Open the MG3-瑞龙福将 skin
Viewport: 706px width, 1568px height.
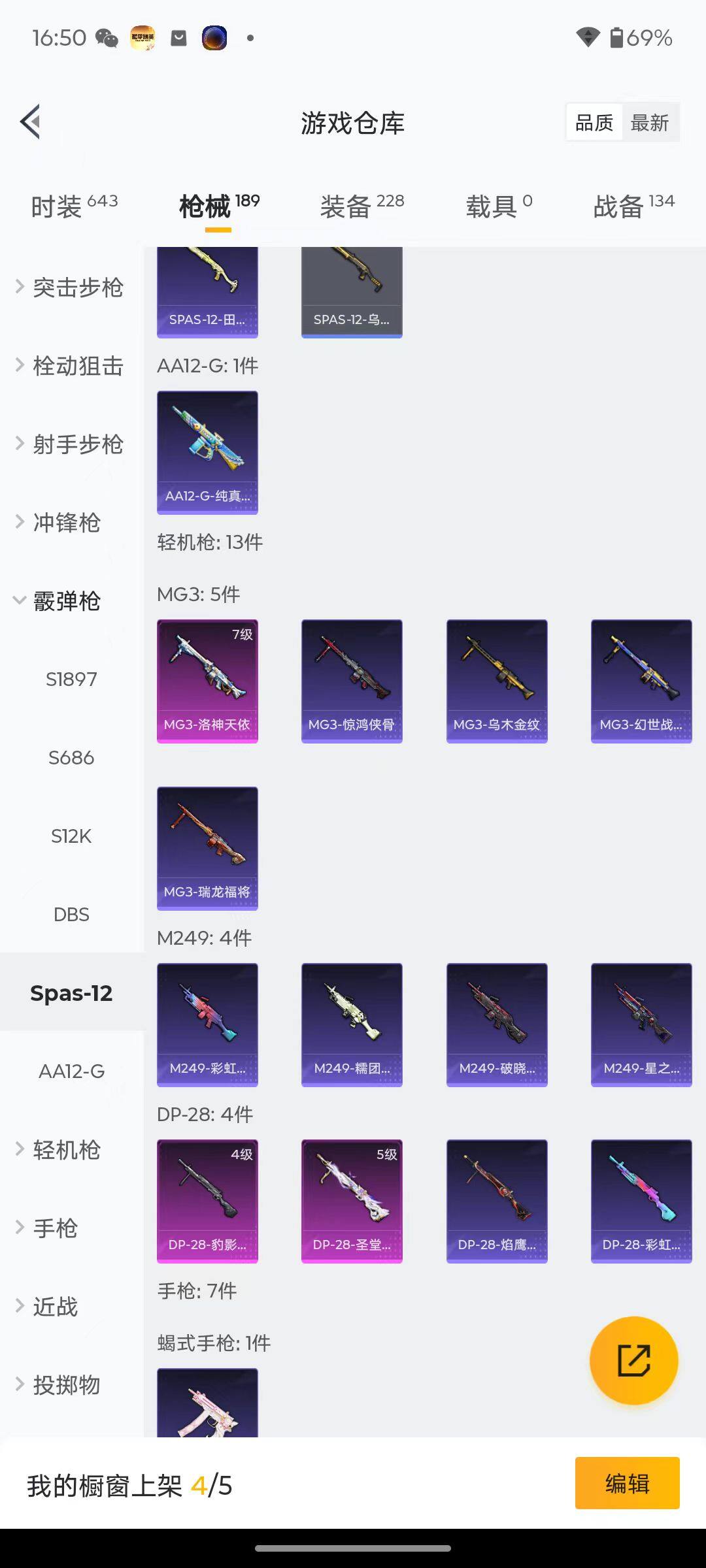(207, 848)
